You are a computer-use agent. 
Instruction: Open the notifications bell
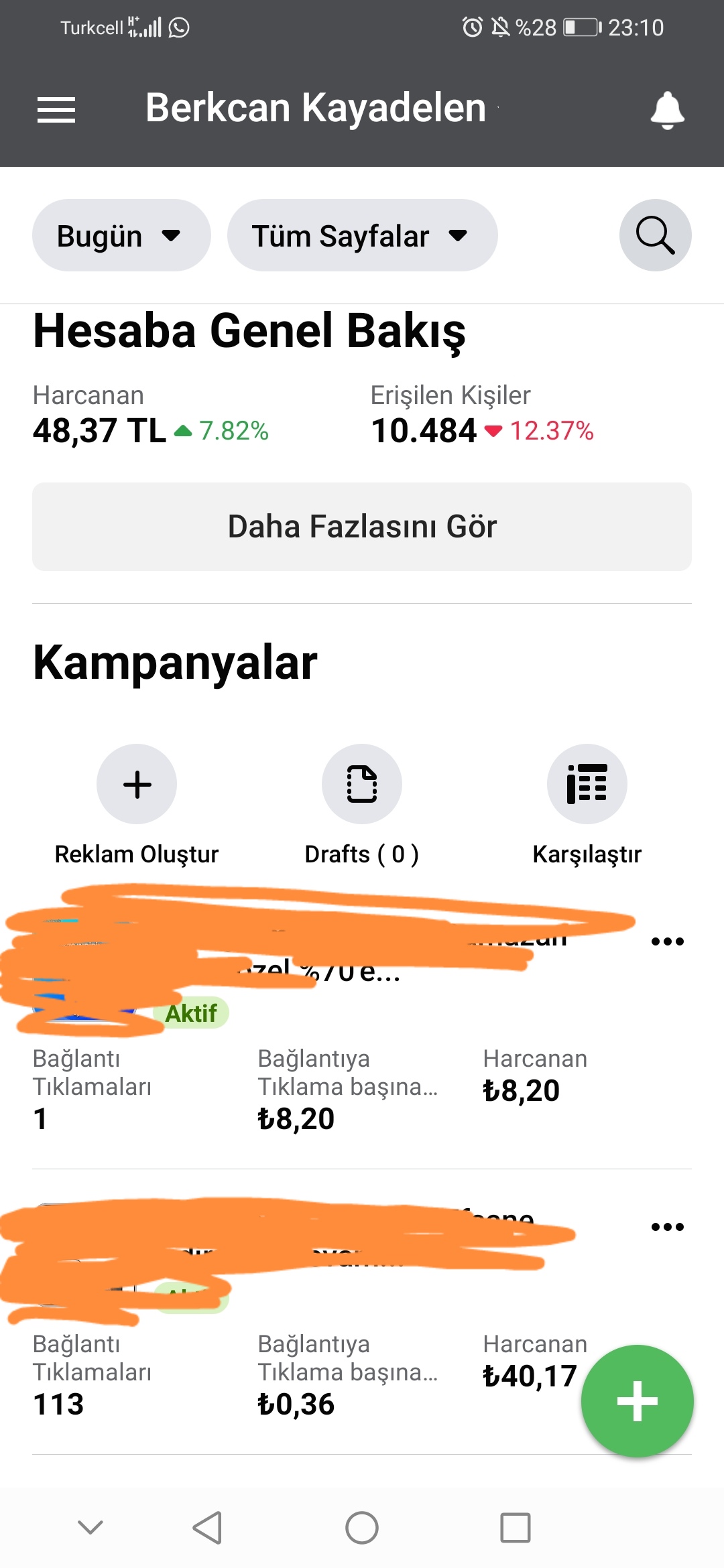[667, 111]
